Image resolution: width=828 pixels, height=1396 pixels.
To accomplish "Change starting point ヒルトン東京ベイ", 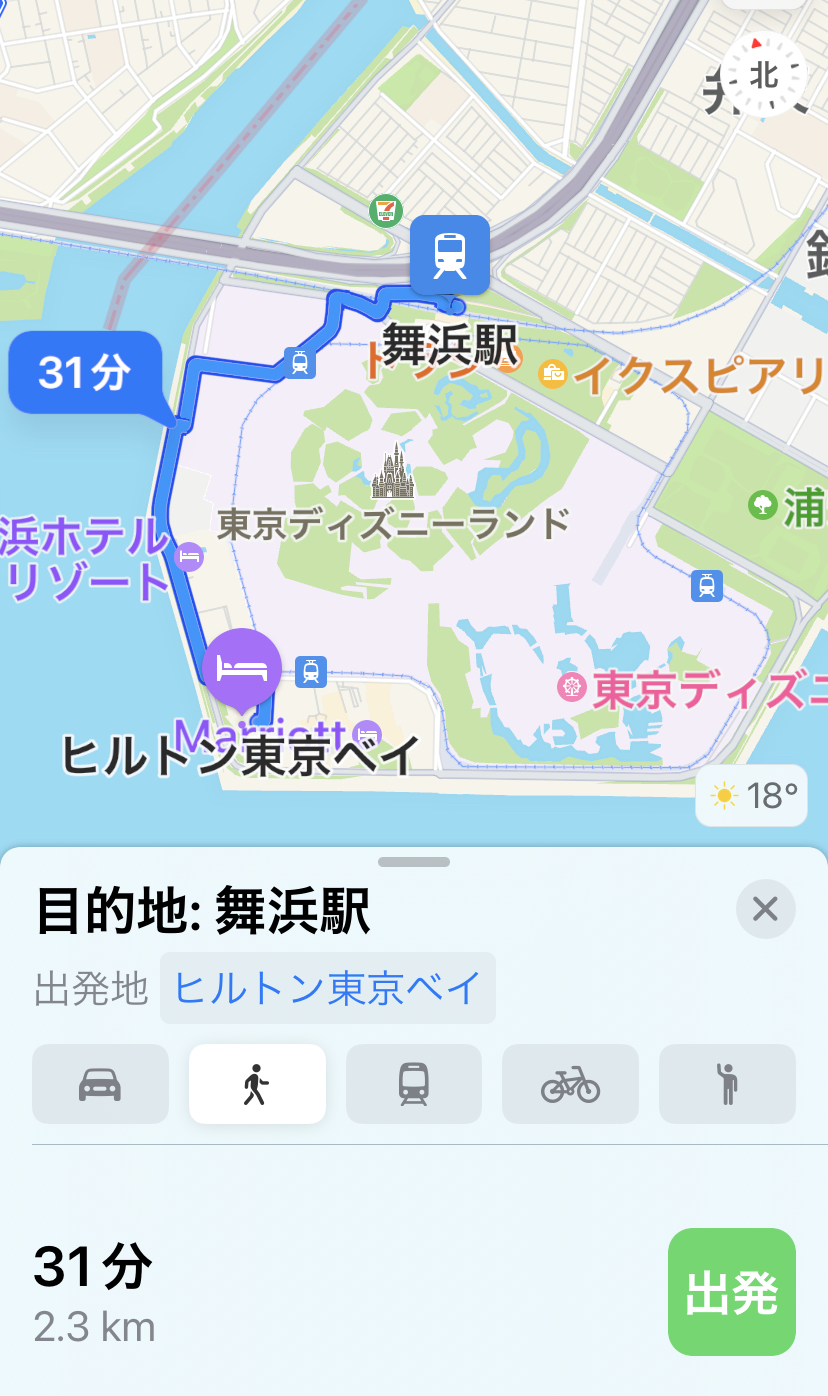I will (x=328, y=988).
